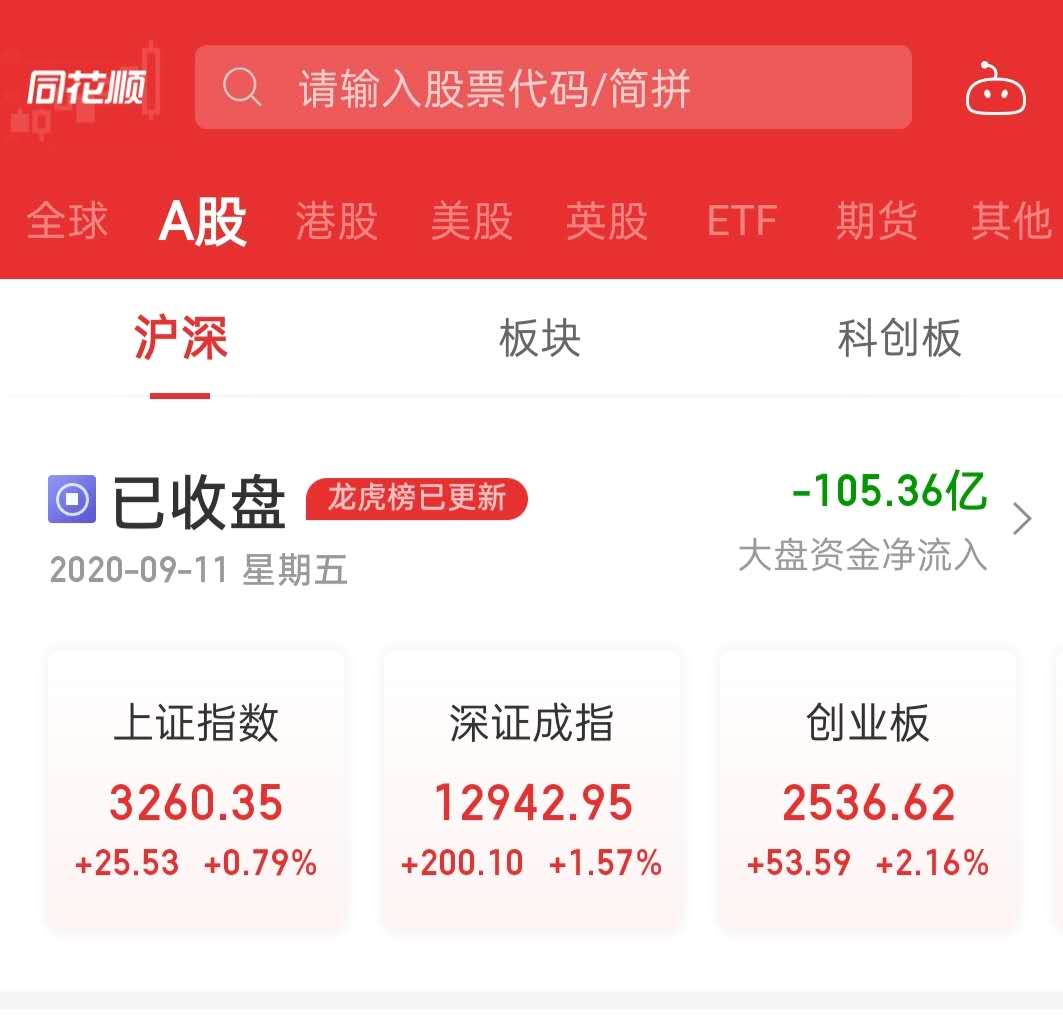Select the A股 market tab

pyautogui.click(x=203, y=221)
